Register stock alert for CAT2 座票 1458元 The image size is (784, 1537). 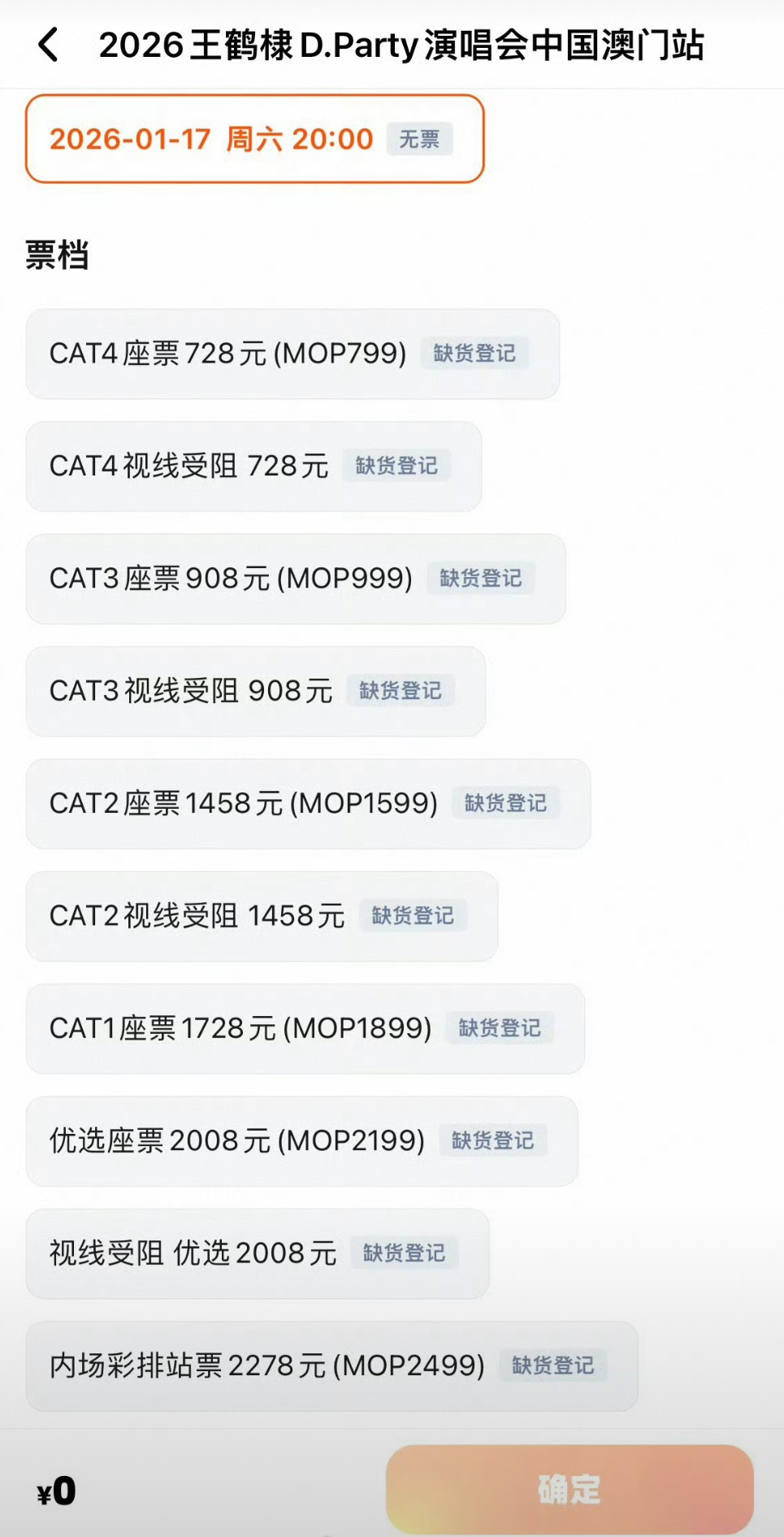pyautogui.click(x=507, y=803)
